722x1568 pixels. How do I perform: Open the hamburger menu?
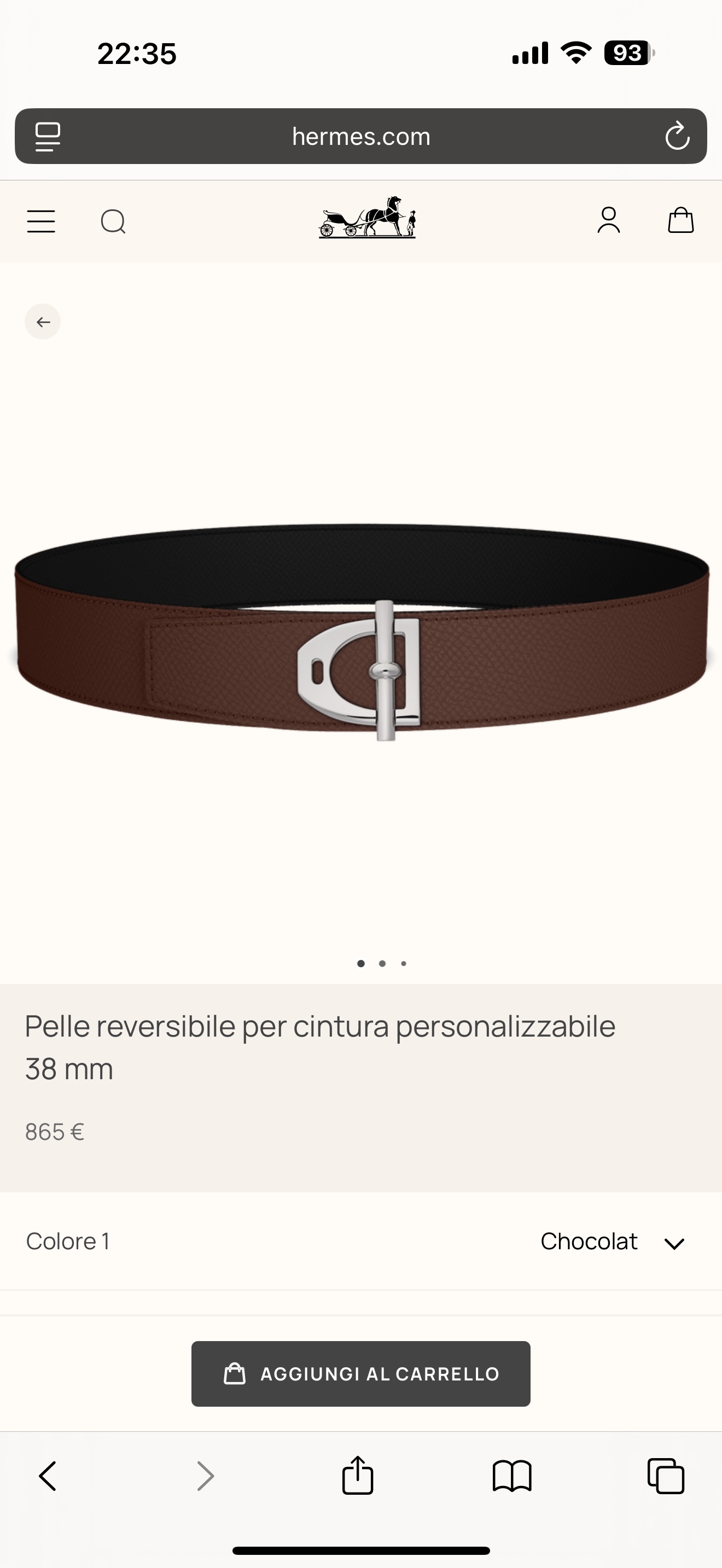click(42, 221)
